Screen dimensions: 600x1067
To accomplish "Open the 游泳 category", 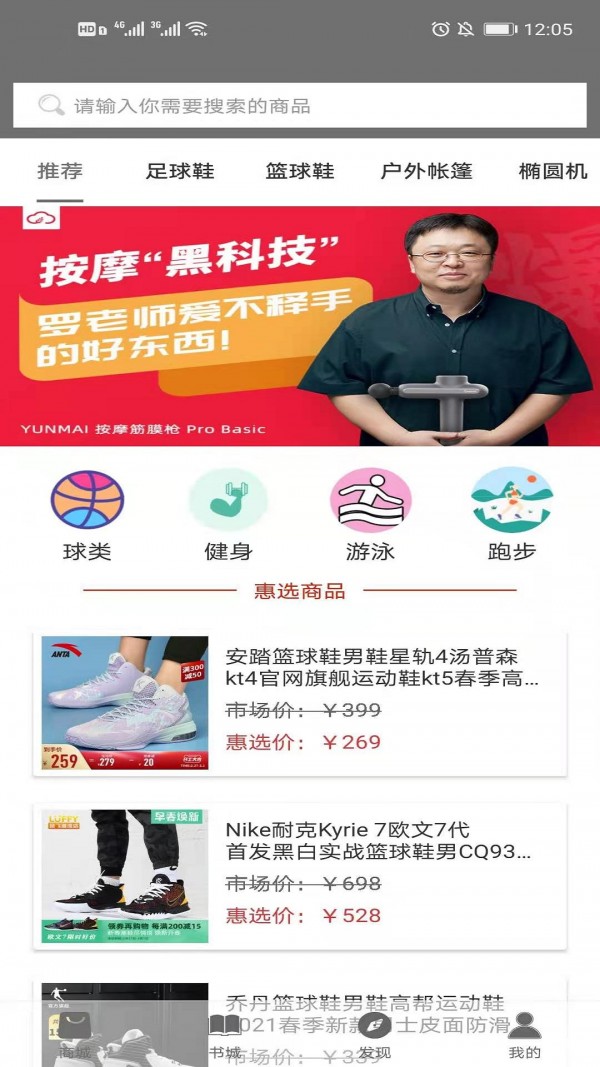I will pos(370,515).
